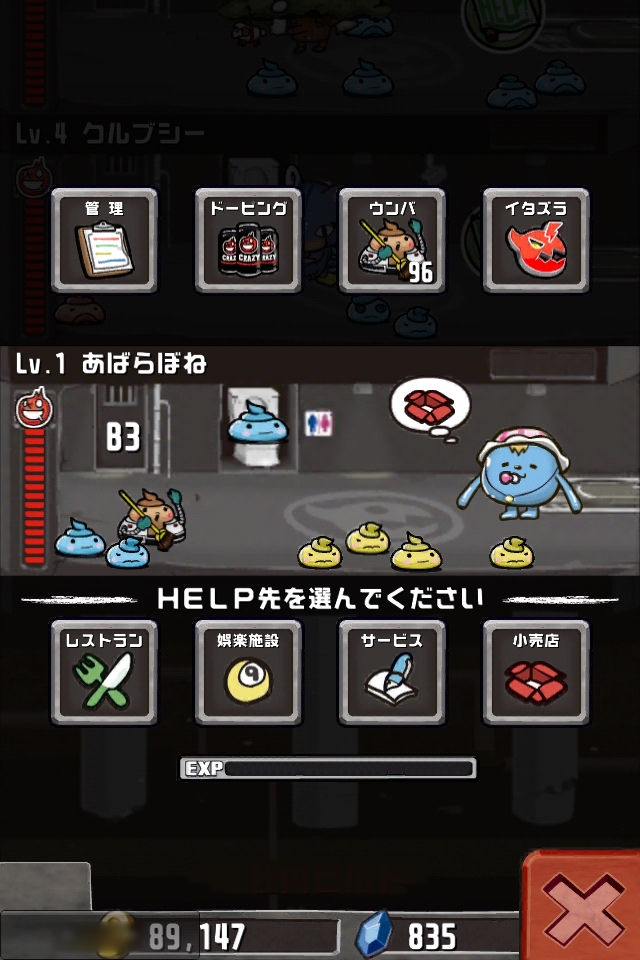Select レストラン as HELP destination
The image size is (640, 960).
104,672
